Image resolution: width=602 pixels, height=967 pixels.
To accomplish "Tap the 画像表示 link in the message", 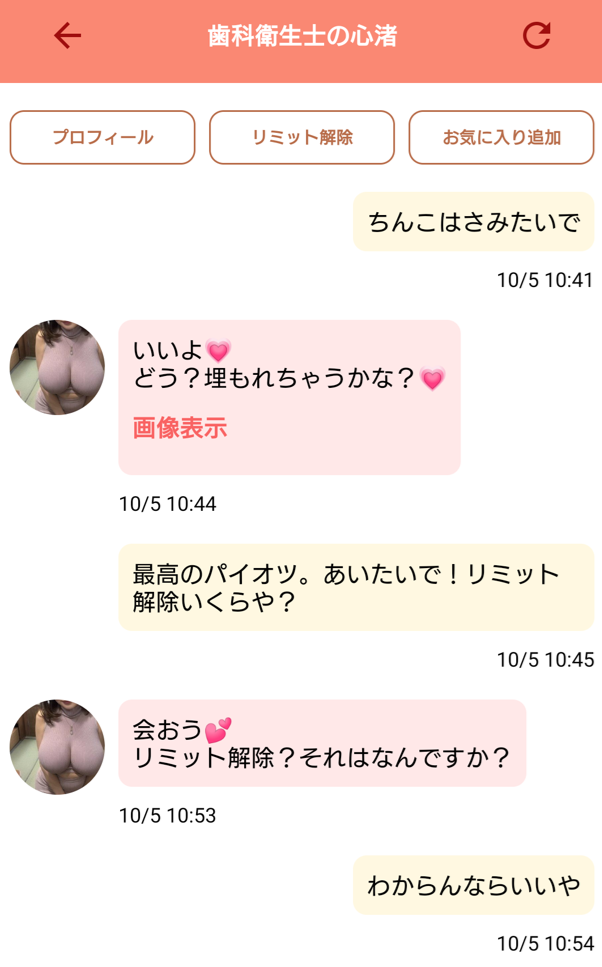I will (x=180, y=428).
